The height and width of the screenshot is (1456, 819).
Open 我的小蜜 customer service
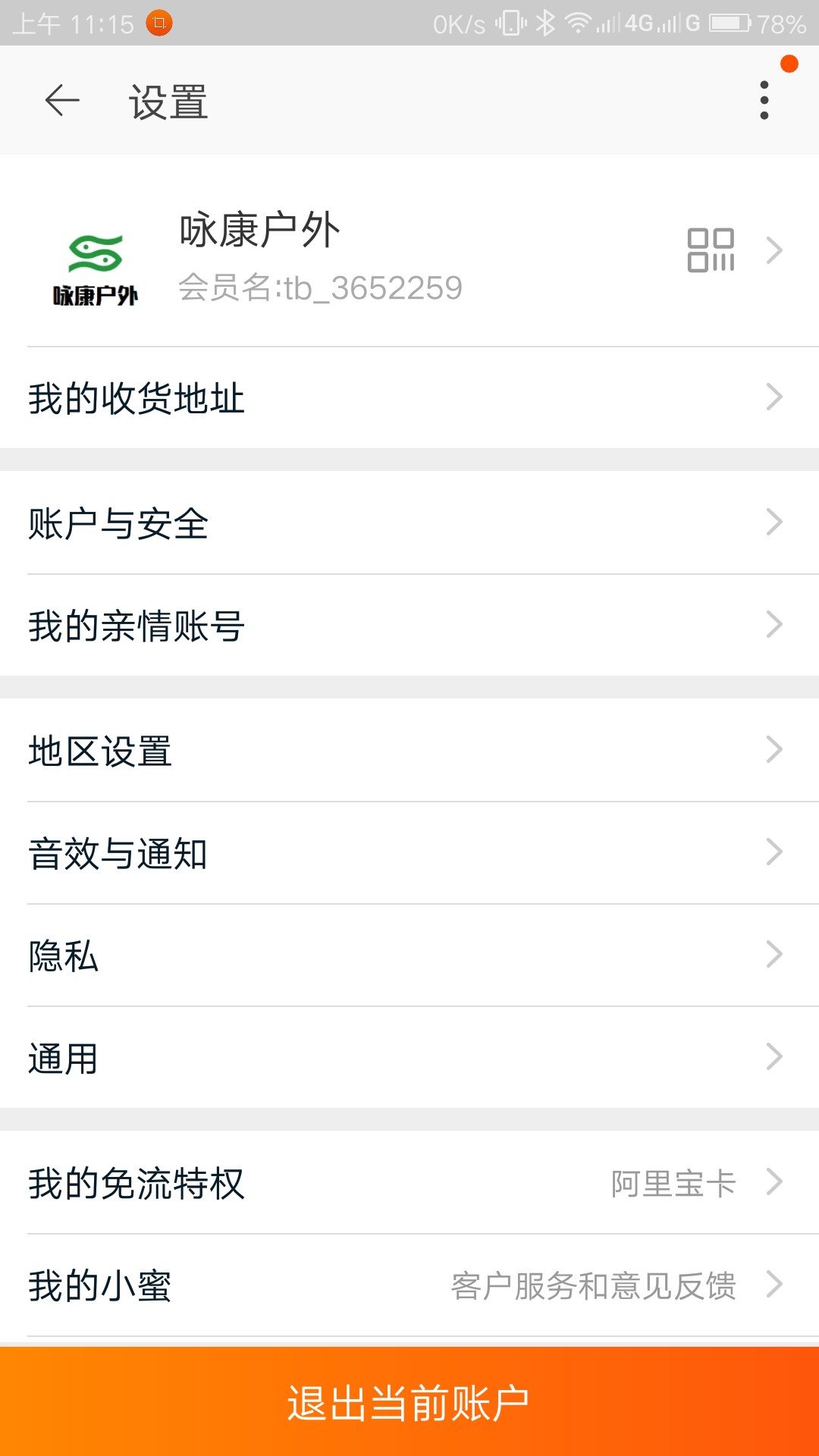(409, 1285)
